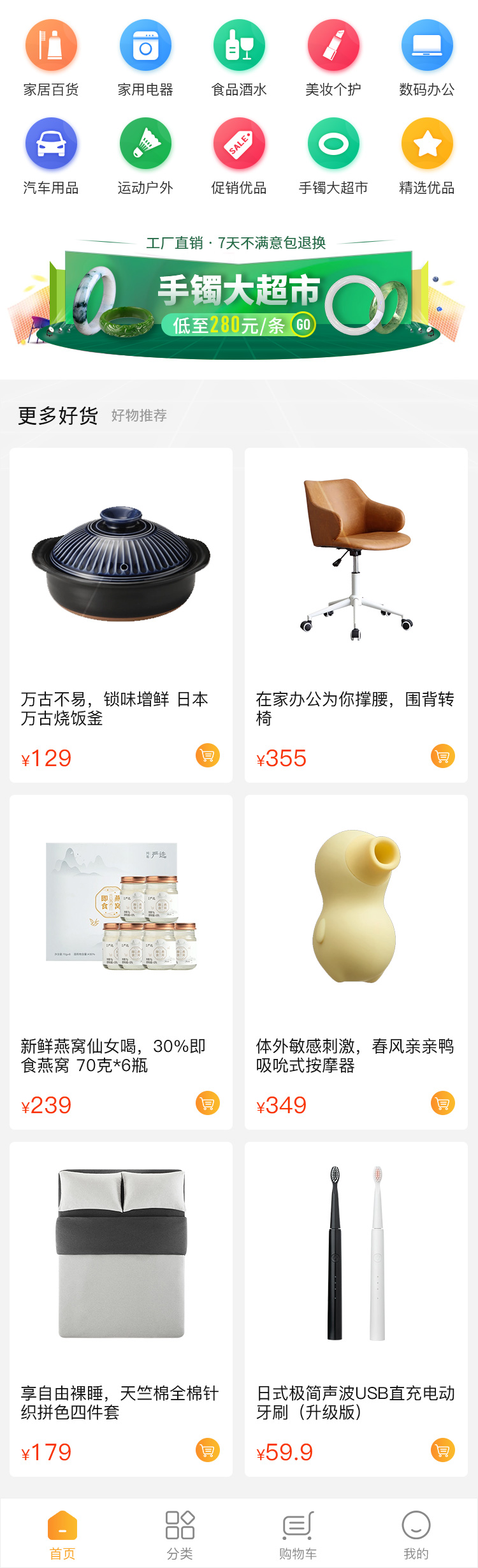478x1568 pixels.
Task: Open the 购物车 tab
Action: (x=298, y=1534)
